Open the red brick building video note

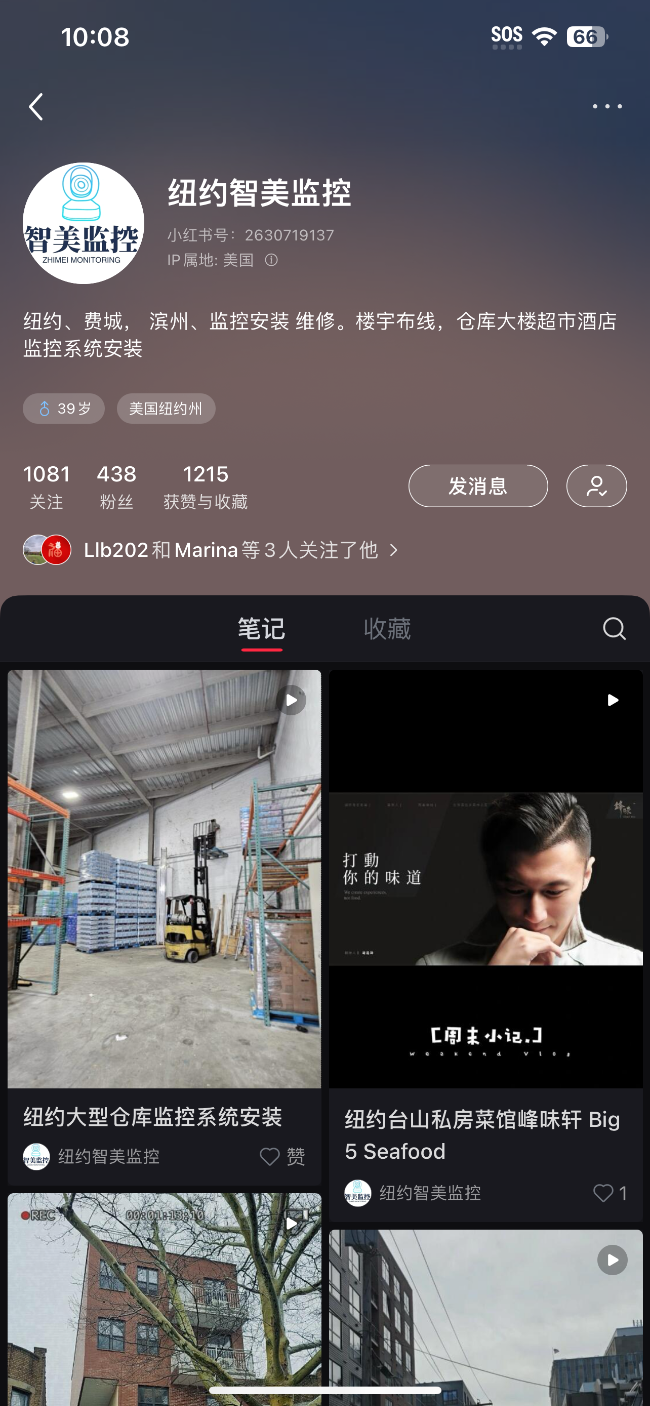[164, 1300]
